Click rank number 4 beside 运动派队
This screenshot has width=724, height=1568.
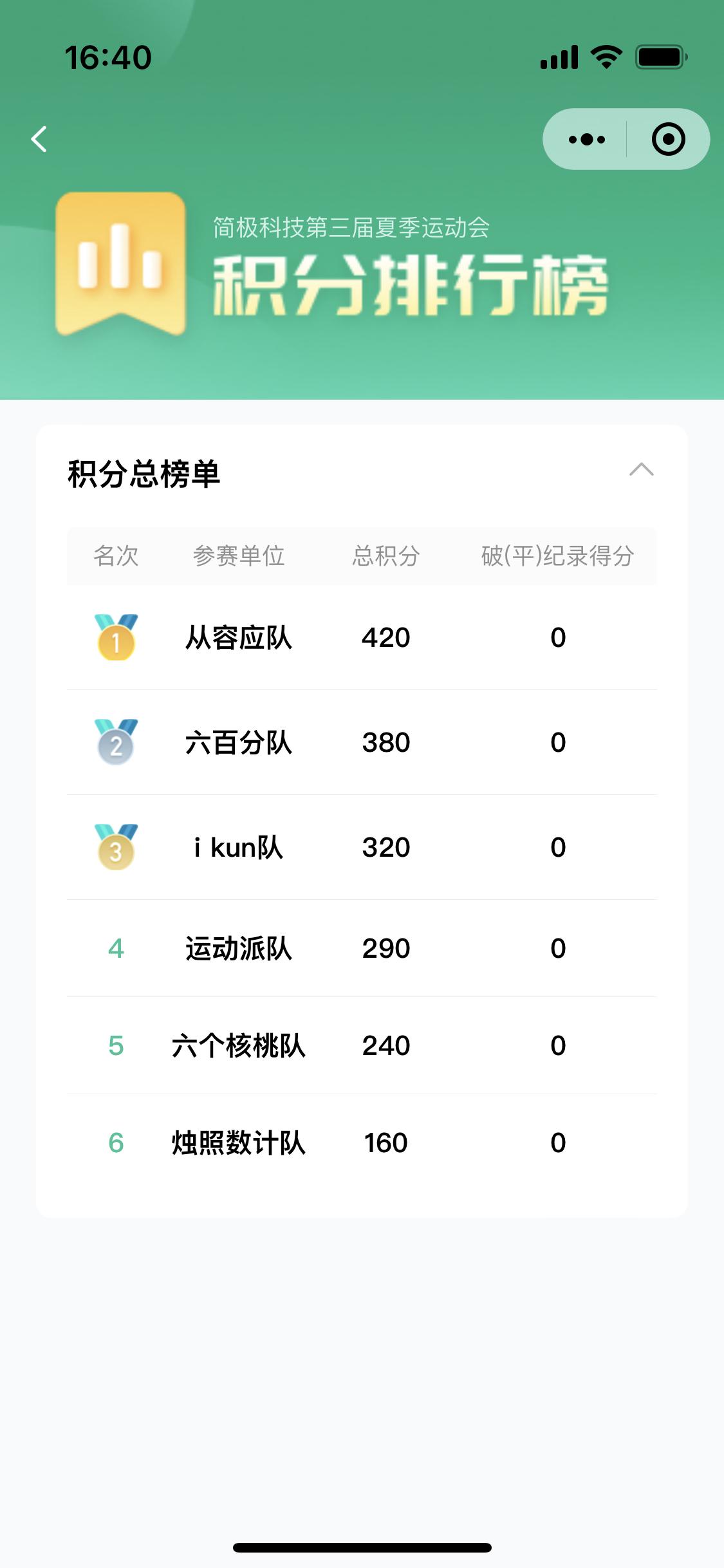(116, 949)
